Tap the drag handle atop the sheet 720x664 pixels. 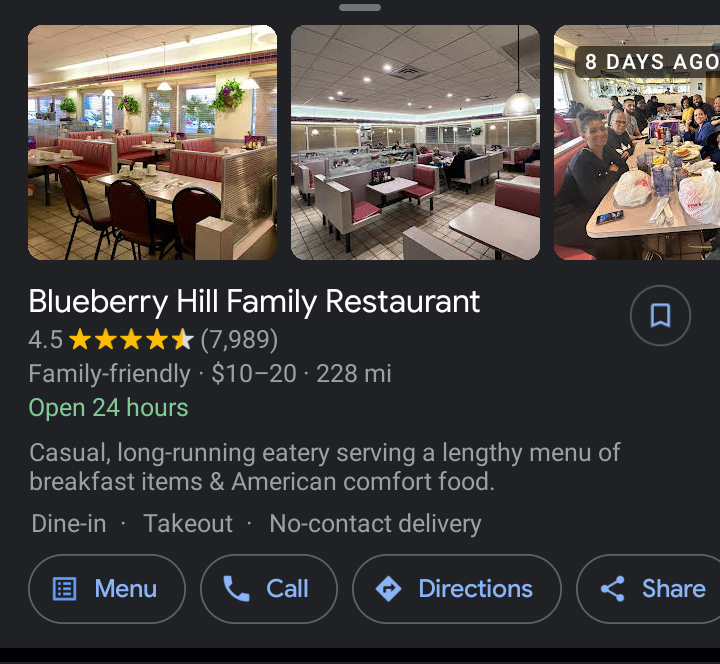360,8
